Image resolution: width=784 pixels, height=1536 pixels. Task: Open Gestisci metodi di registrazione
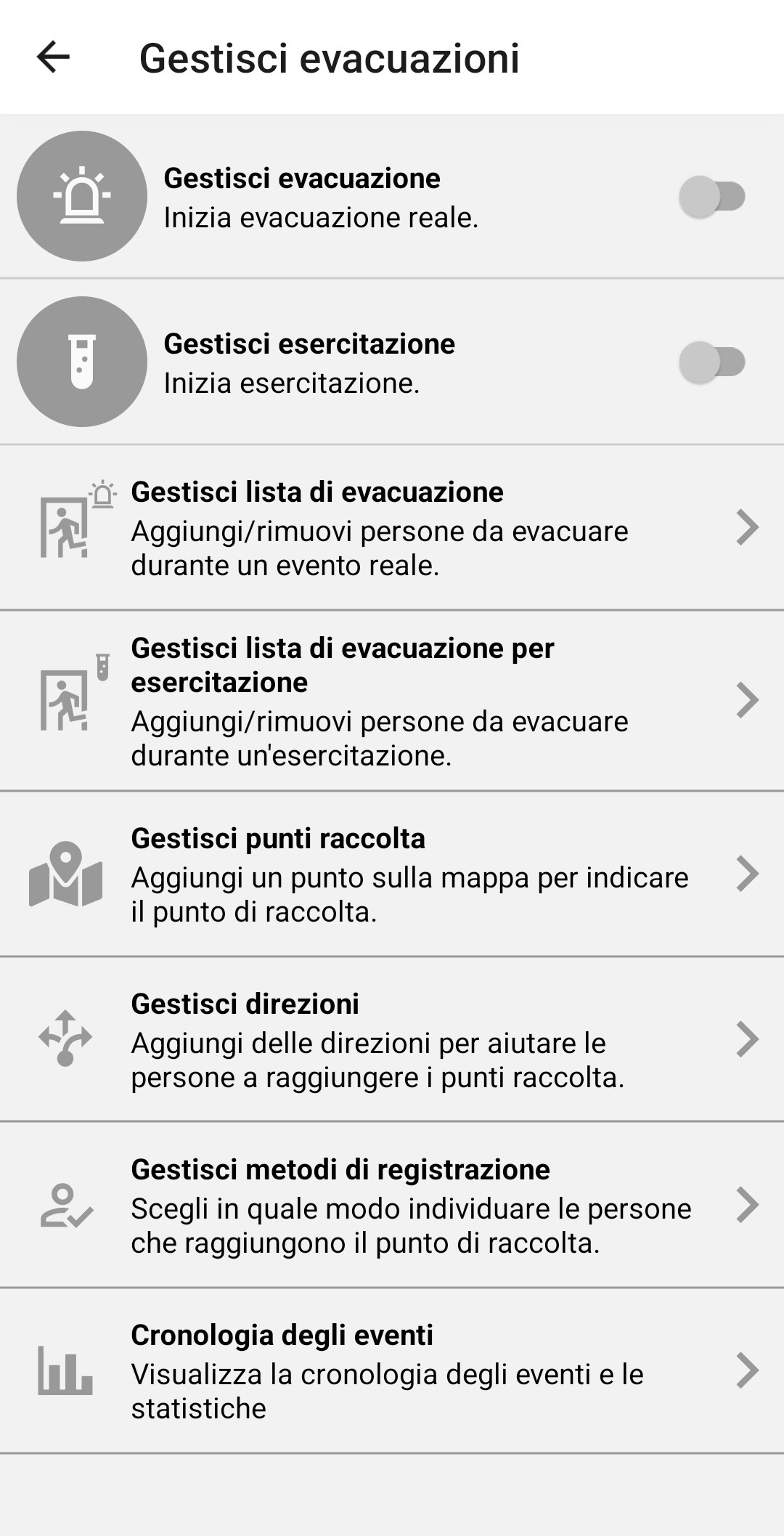click(x=392, y=1205)
